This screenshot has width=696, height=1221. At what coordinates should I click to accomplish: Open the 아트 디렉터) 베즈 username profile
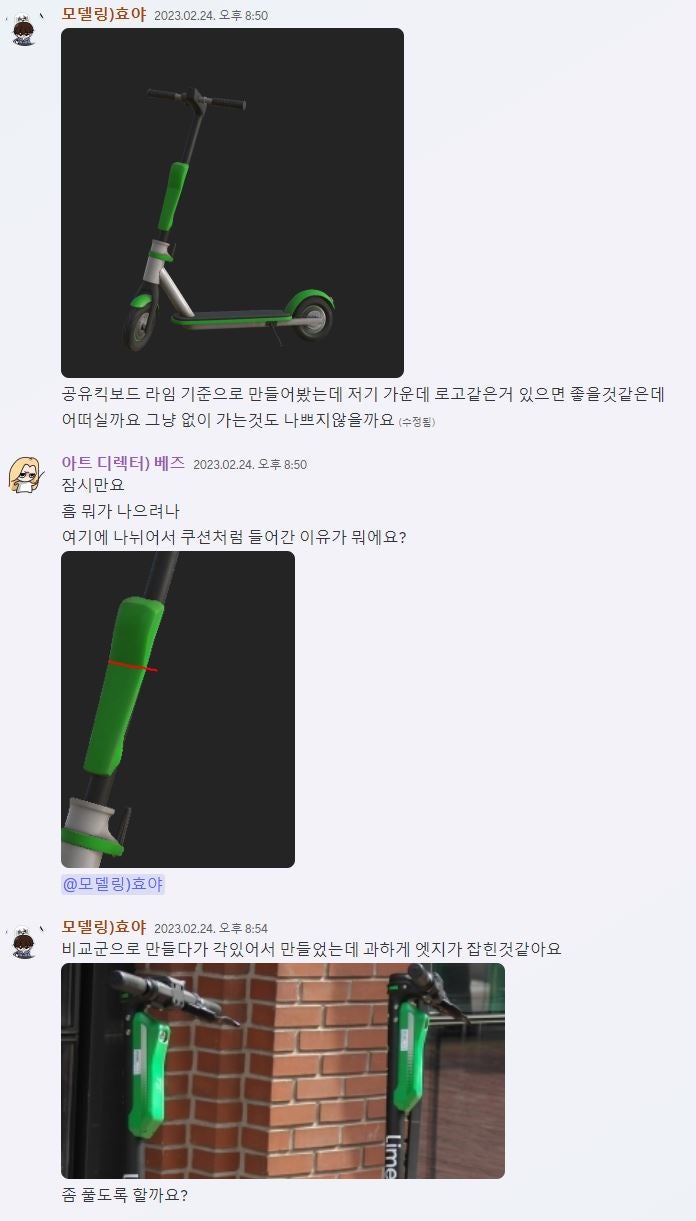click(x=123, y=463)
